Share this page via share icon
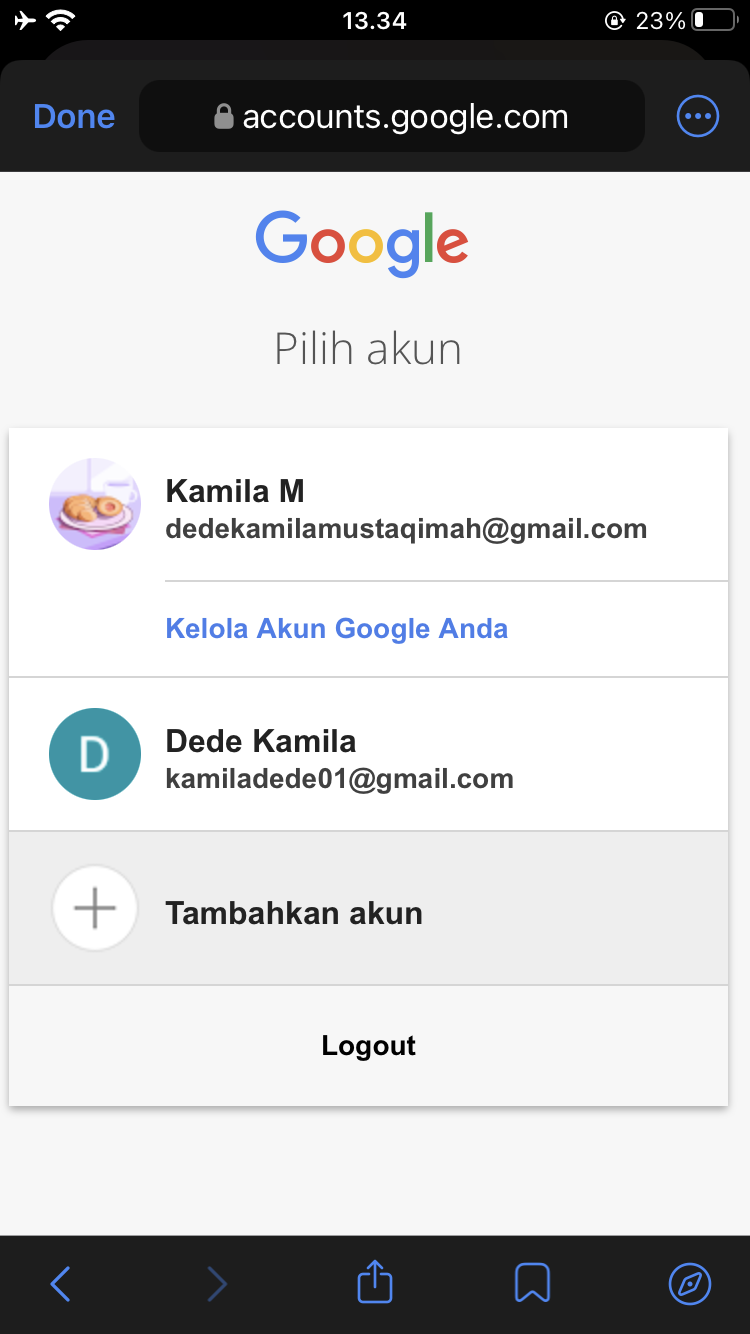The height and width of the screenshot is (1334, 750). (x=375, y=1283)
